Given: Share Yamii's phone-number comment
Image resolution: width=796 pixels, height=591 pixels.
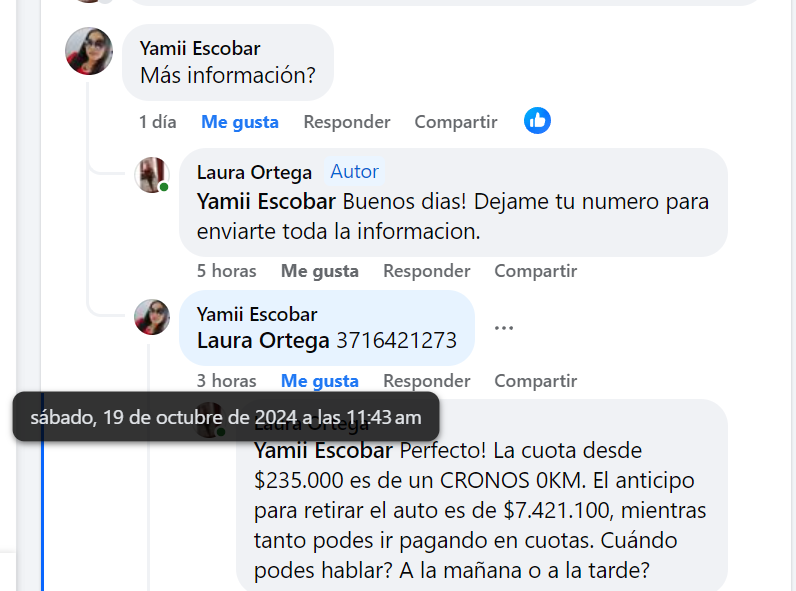Looking at the screenshot, I should pyautogui.click(x=535, y=381).
